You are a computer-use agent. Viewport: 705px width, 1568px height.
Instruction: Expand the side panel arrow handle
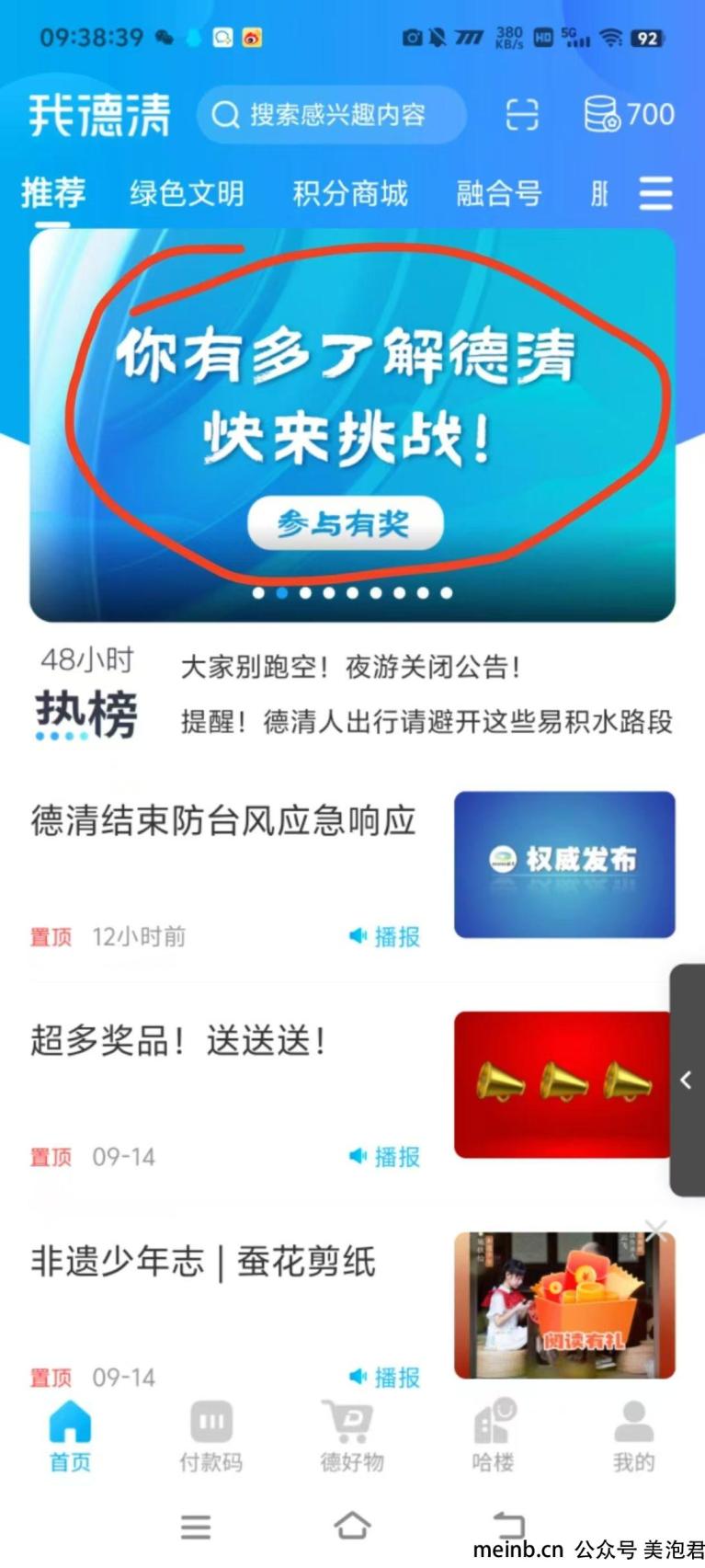click(x=686, y=1081)
